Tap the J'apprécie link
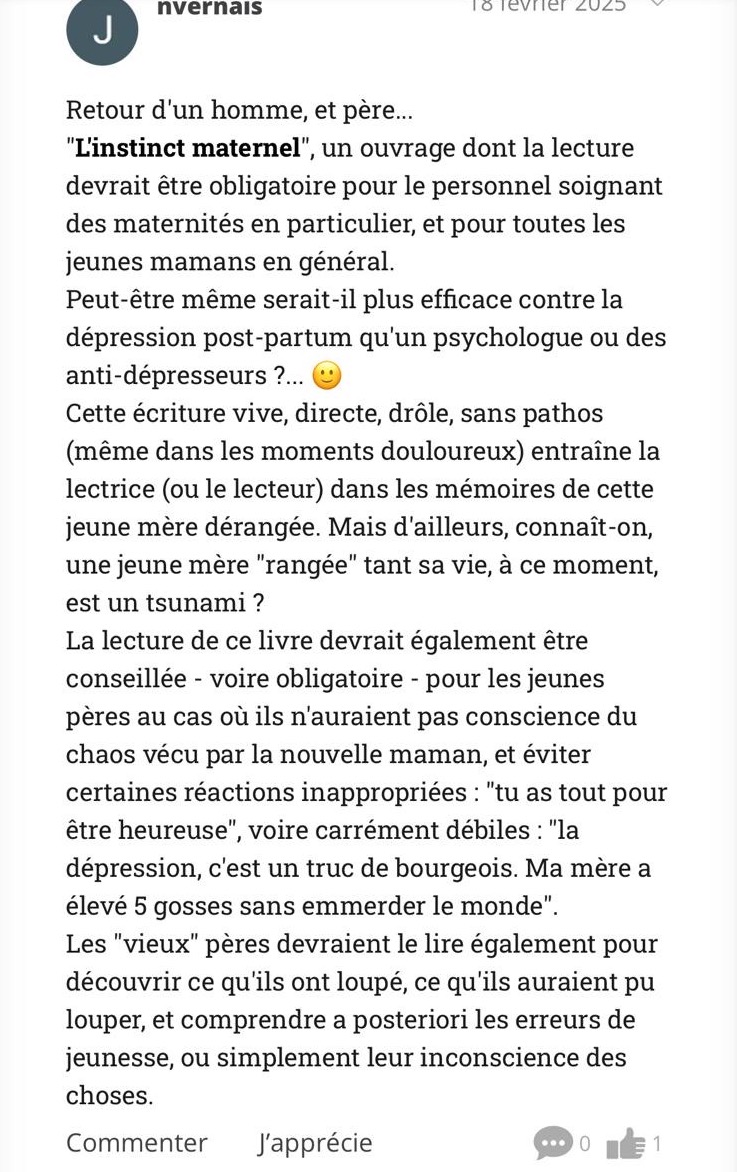 (x=315, y=1142)
